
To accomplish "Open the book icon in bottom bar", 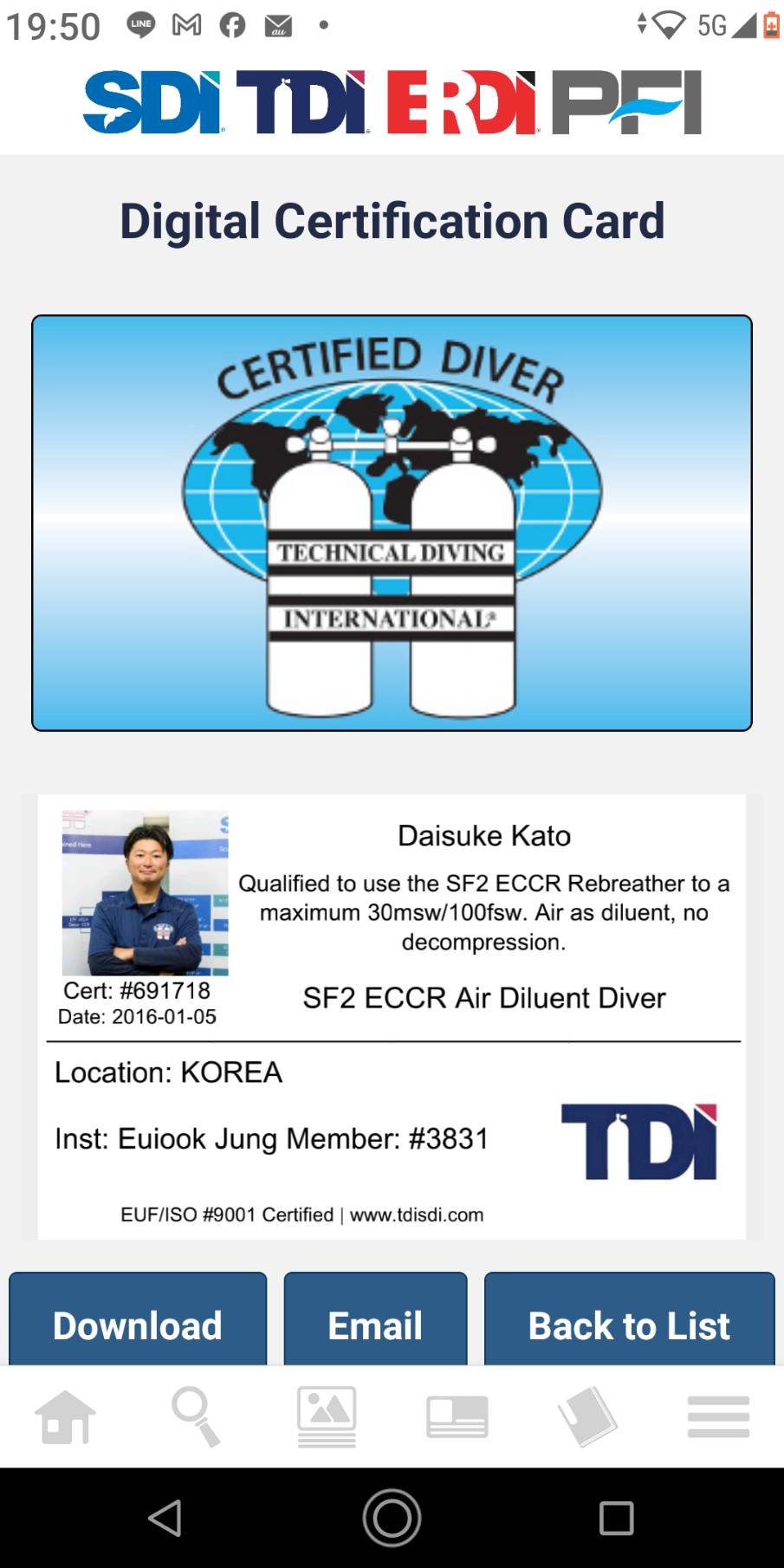I will tap(587, 1417).
